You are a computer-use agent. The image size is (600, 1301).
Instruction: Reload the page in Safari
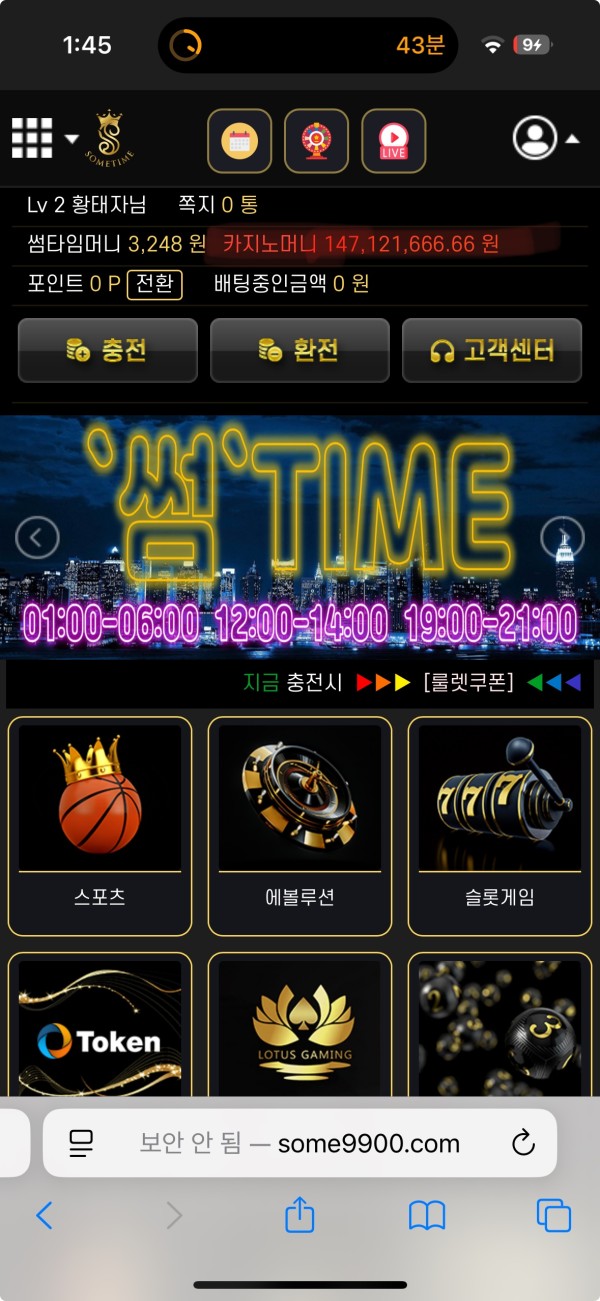(523, 1143)
